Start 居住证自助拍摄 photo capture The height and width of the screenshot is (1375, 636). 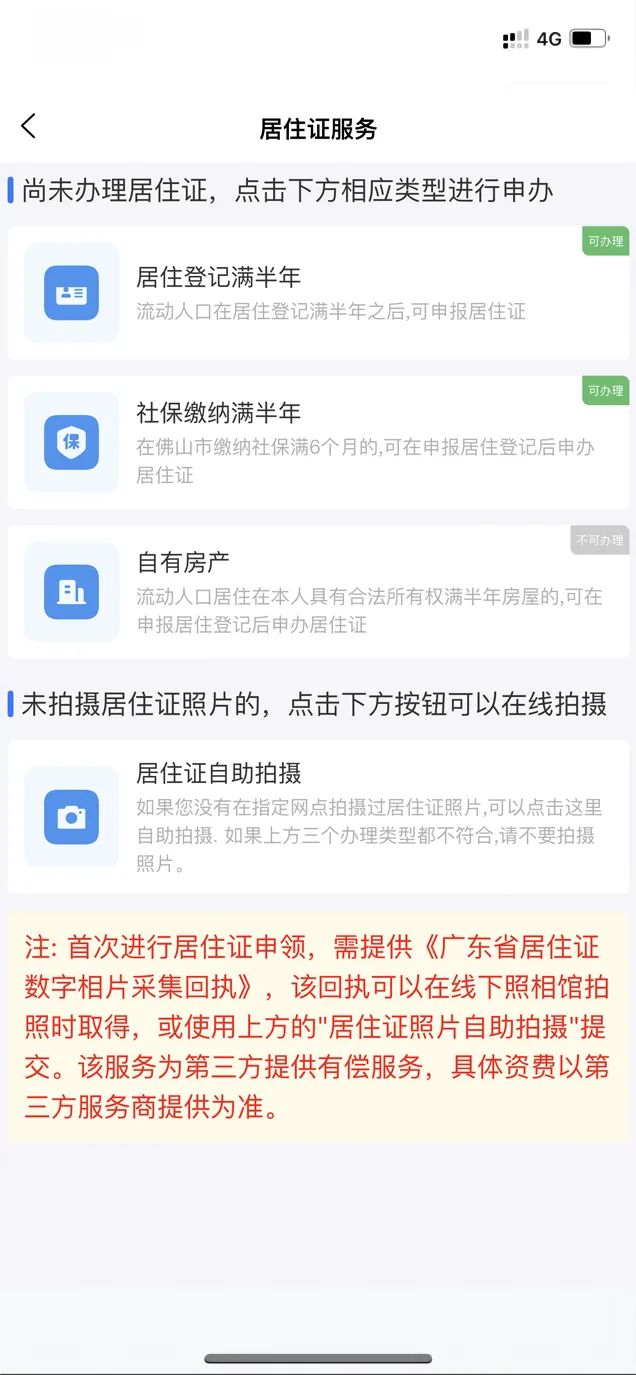pos(318,816)
